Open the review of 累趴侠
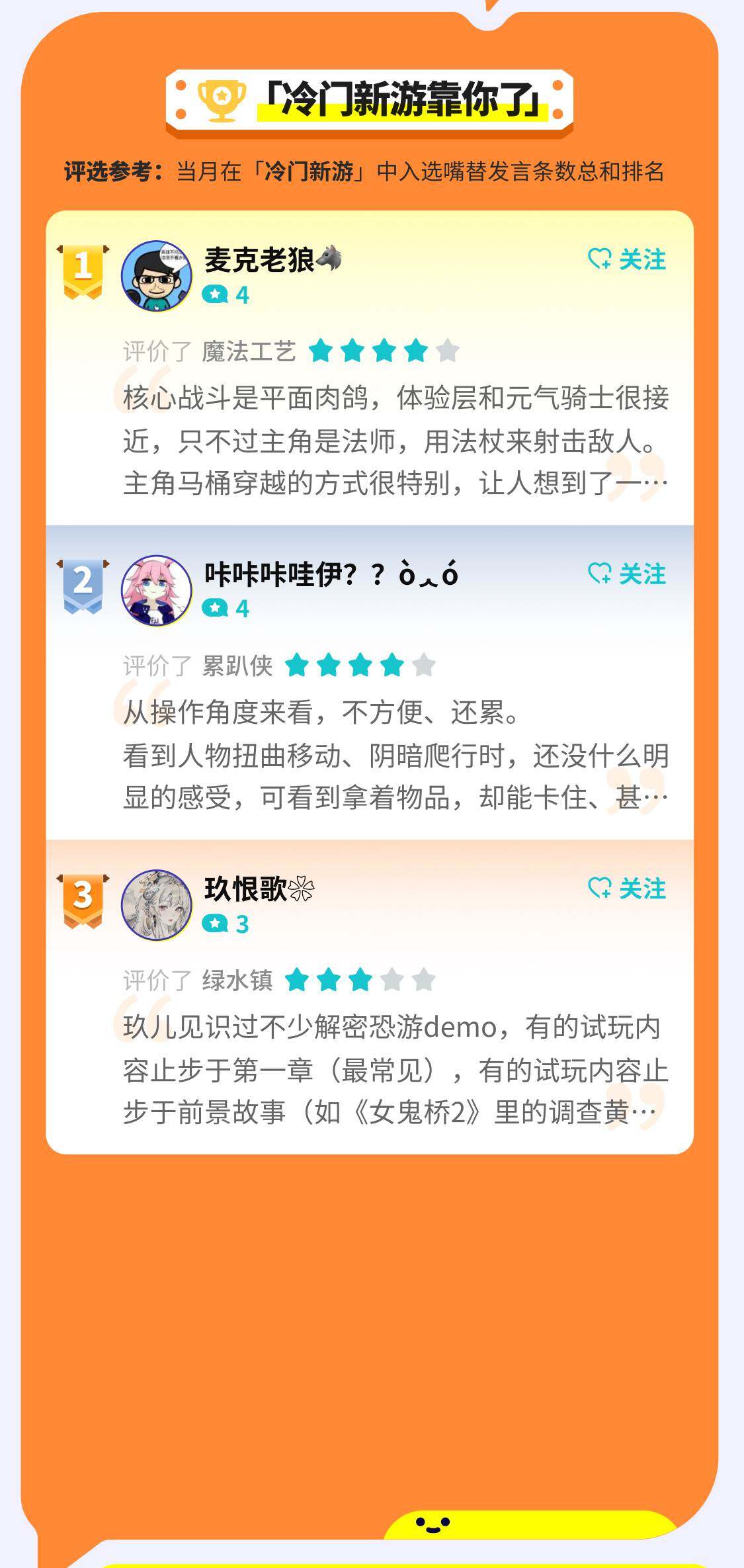The height and width of the screenshot is (1568, 744). pos(395,755)
